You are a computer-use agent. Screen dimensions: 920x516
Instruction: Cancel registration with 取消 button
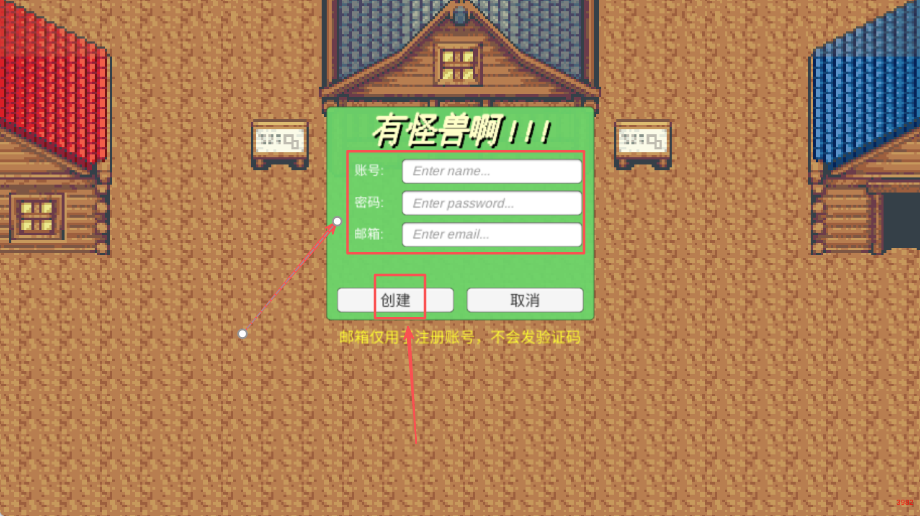pyautogui.click(x=525, y=300)
